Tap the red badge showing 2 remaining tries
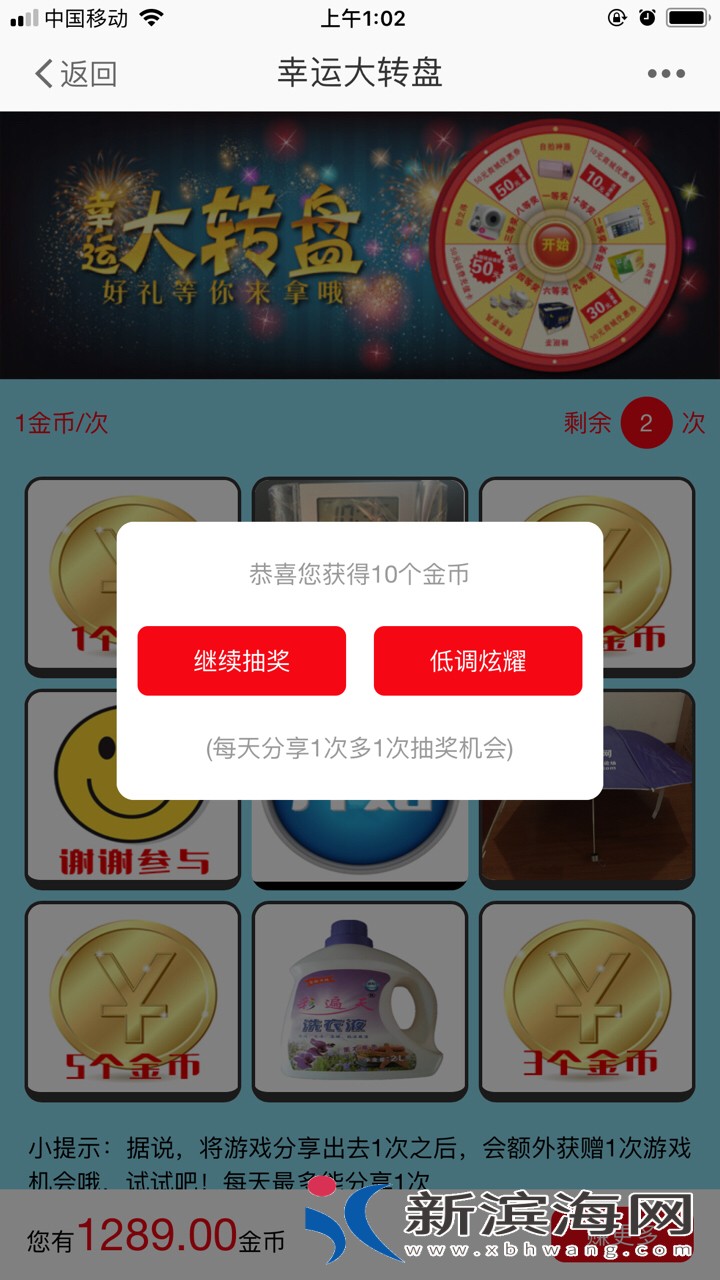This screenshot has width=720, height=1280. pos(648,424)
